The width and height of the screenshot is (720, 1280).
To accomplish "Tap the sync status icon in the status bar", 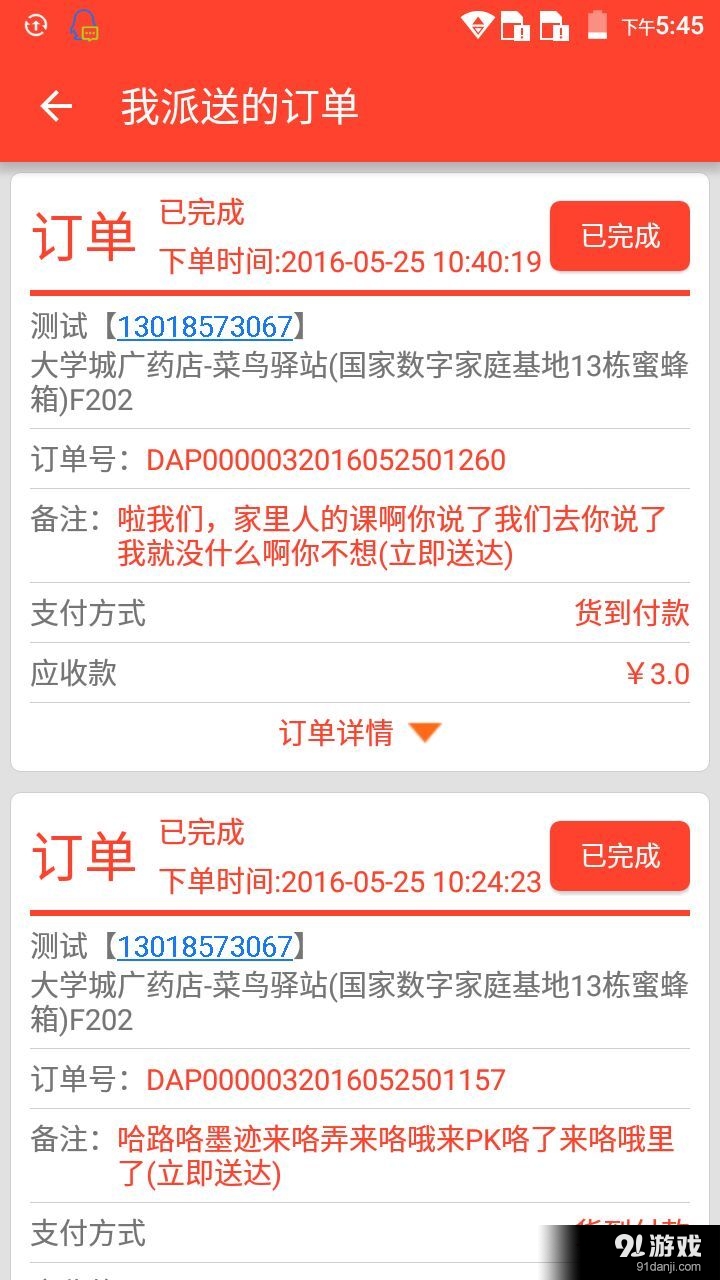I will pyautogui.click(x=36, y=27).
